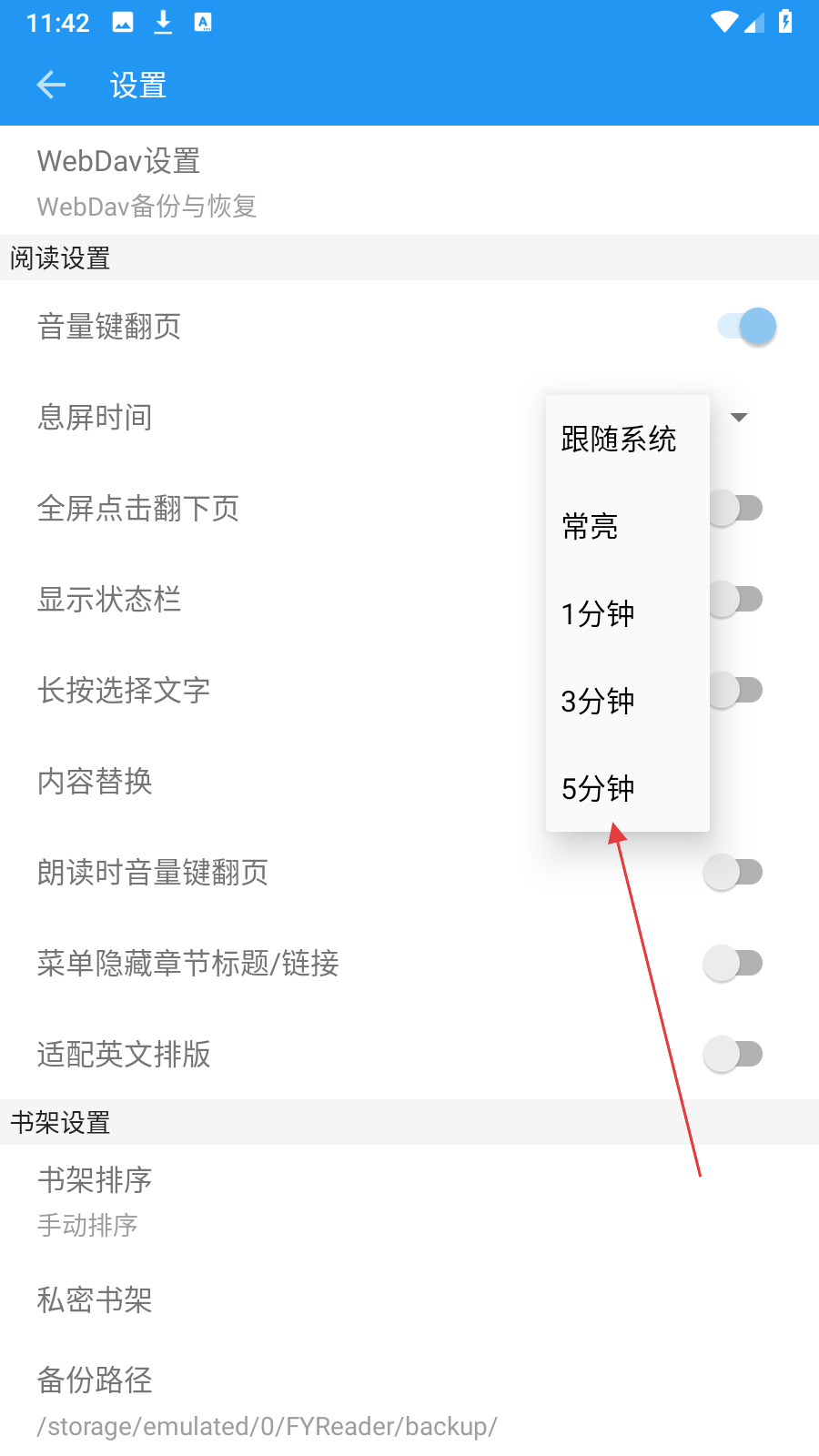Open WebDav设置 backup and restore
This screenshot has width=819, height=1456.
click(409, 182)
